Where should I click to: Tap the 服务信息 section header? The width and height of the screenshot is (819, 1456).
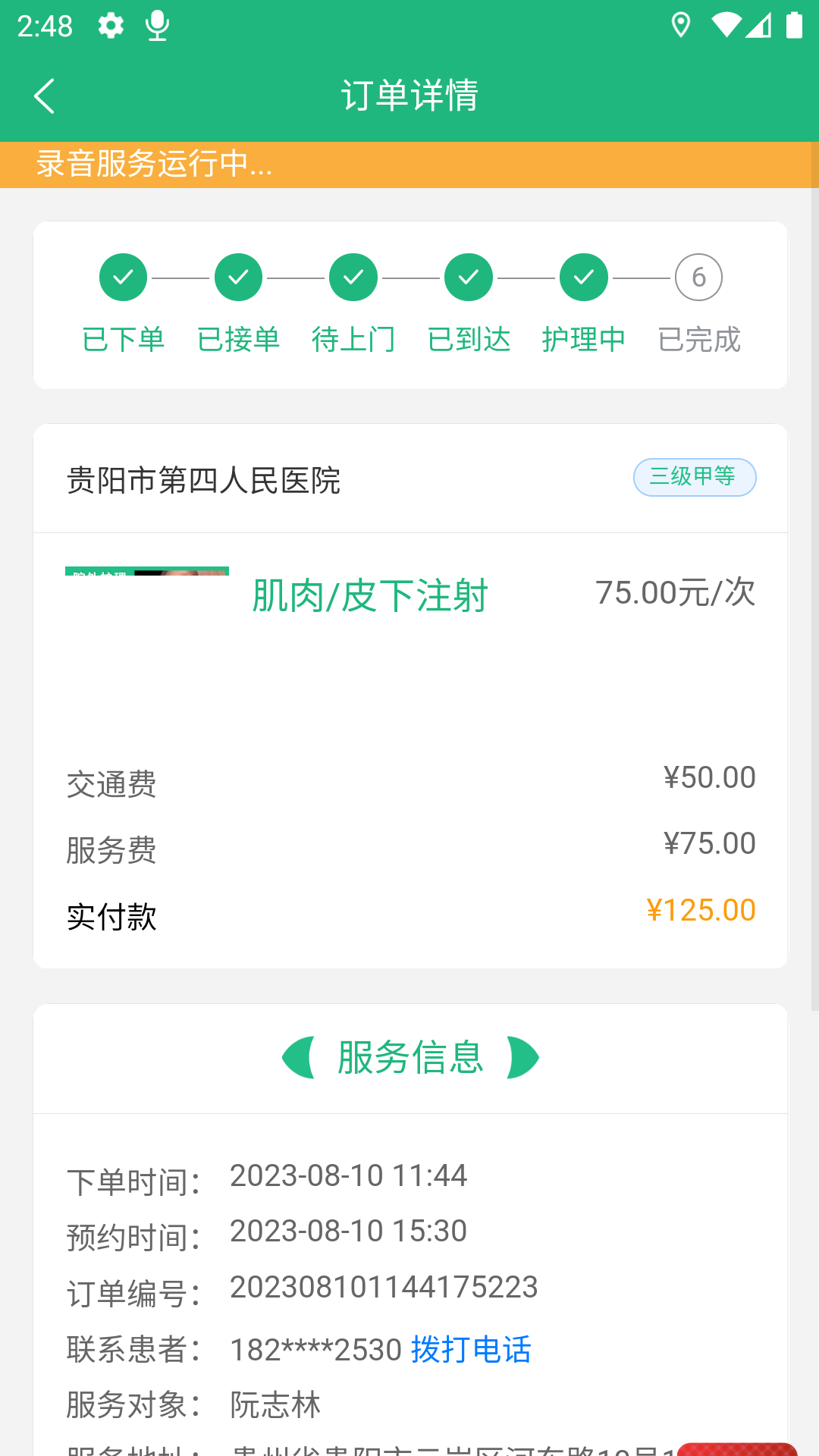click(x=409, y=1056)
